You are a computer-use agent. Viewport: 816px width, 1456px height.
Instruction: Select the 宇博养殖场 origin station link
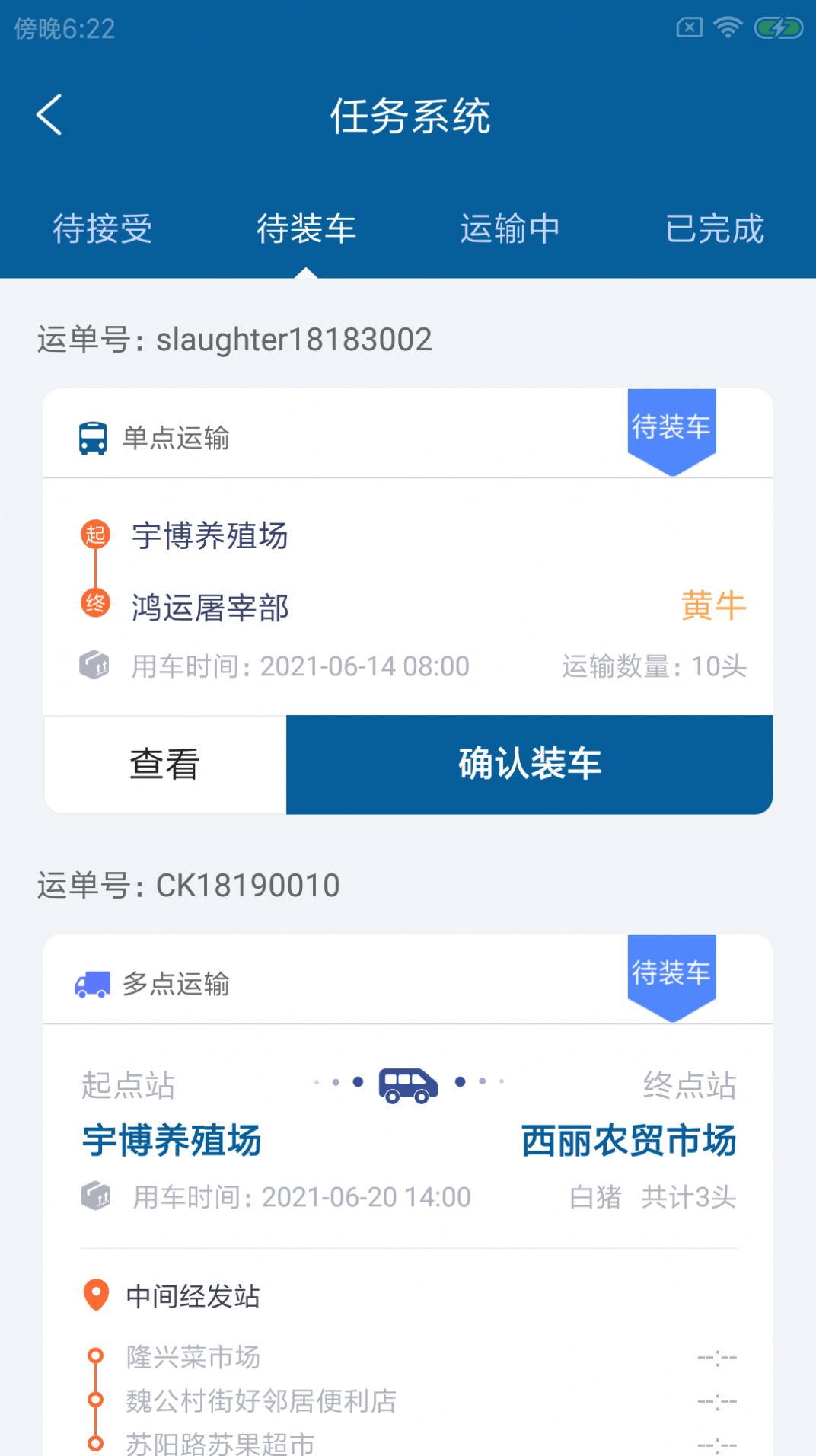[x=171, y=1140]
